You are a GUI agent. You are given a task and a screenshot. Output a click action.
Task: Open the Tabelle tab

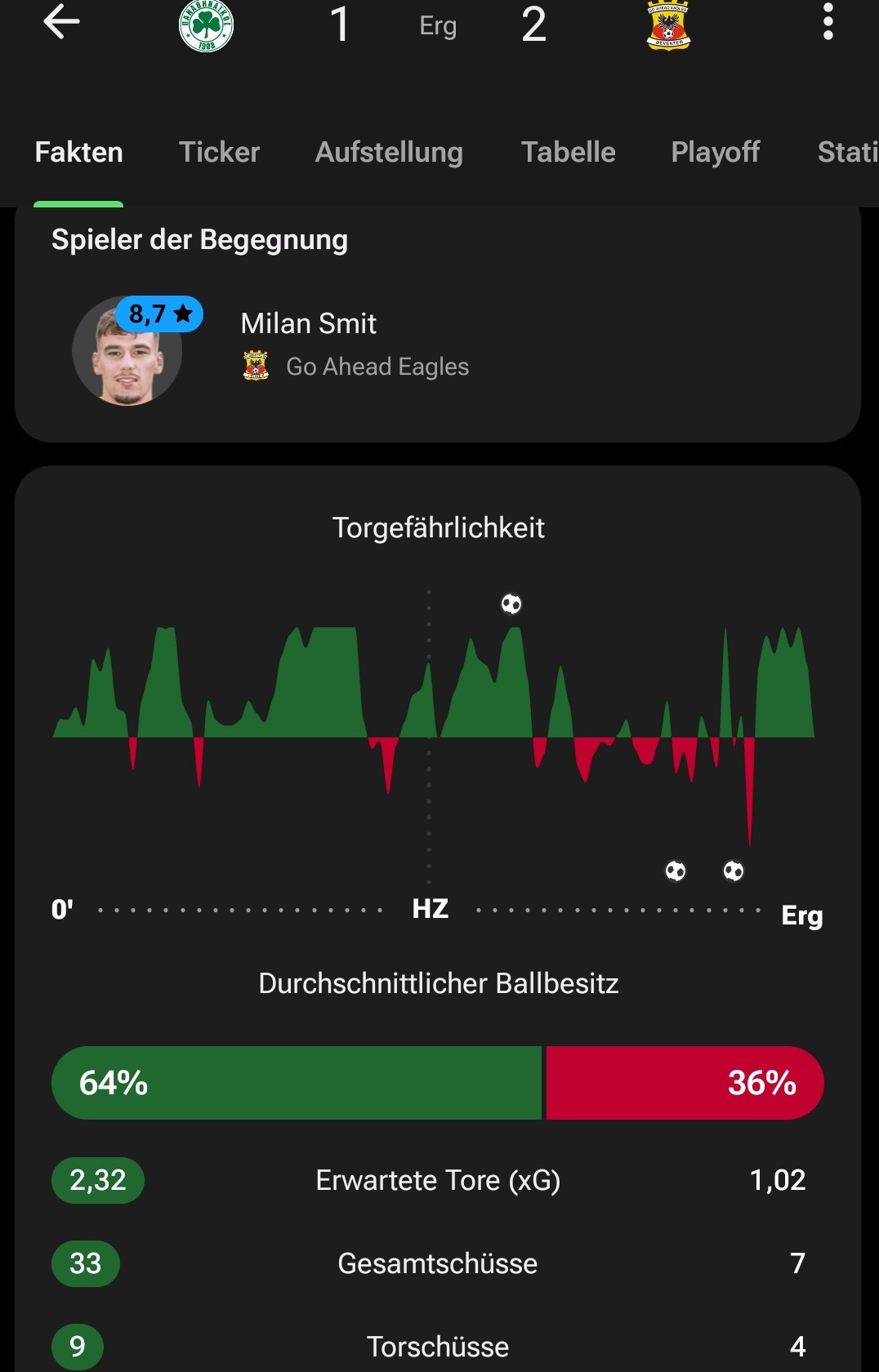point(568,152)
